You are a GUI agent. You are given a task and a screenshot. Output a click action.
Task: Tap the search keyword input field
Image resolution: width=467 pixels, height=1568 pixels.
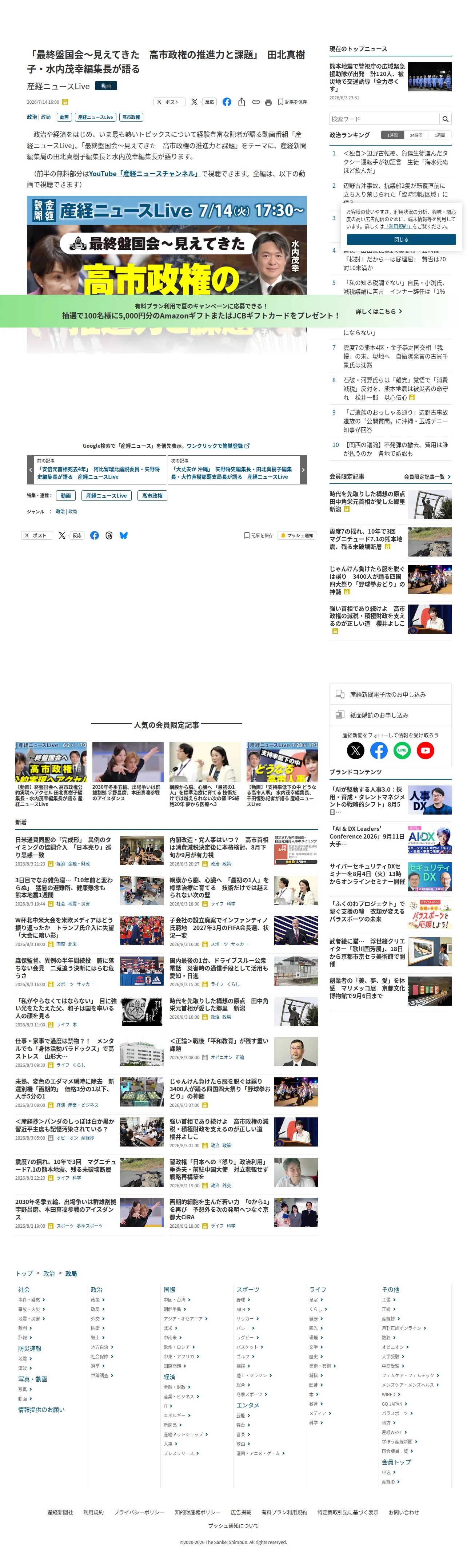click(384, 119)
